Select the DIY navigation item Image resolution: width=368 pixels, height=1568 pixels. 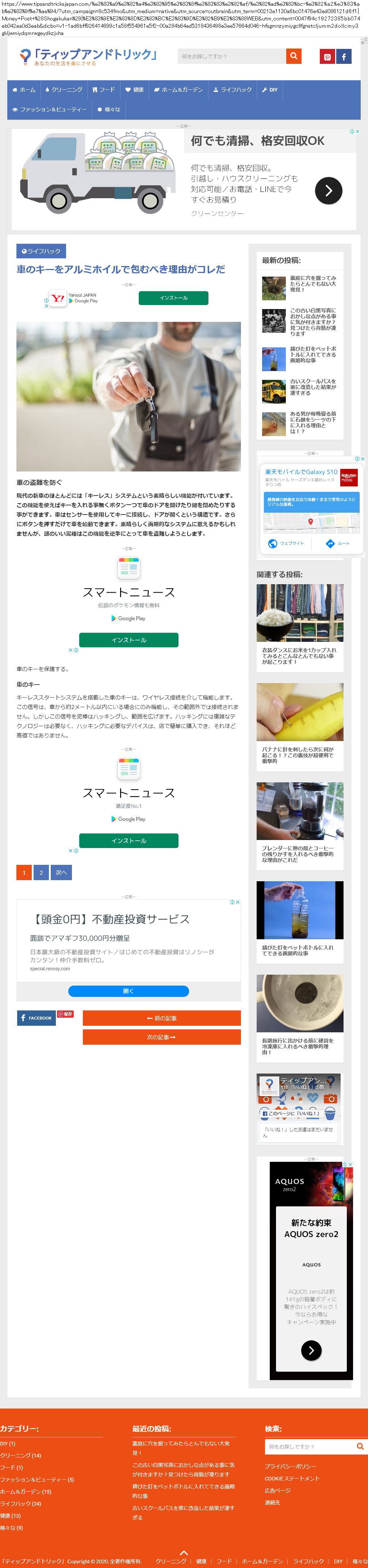pyautogui.click(x=269, y=89)
